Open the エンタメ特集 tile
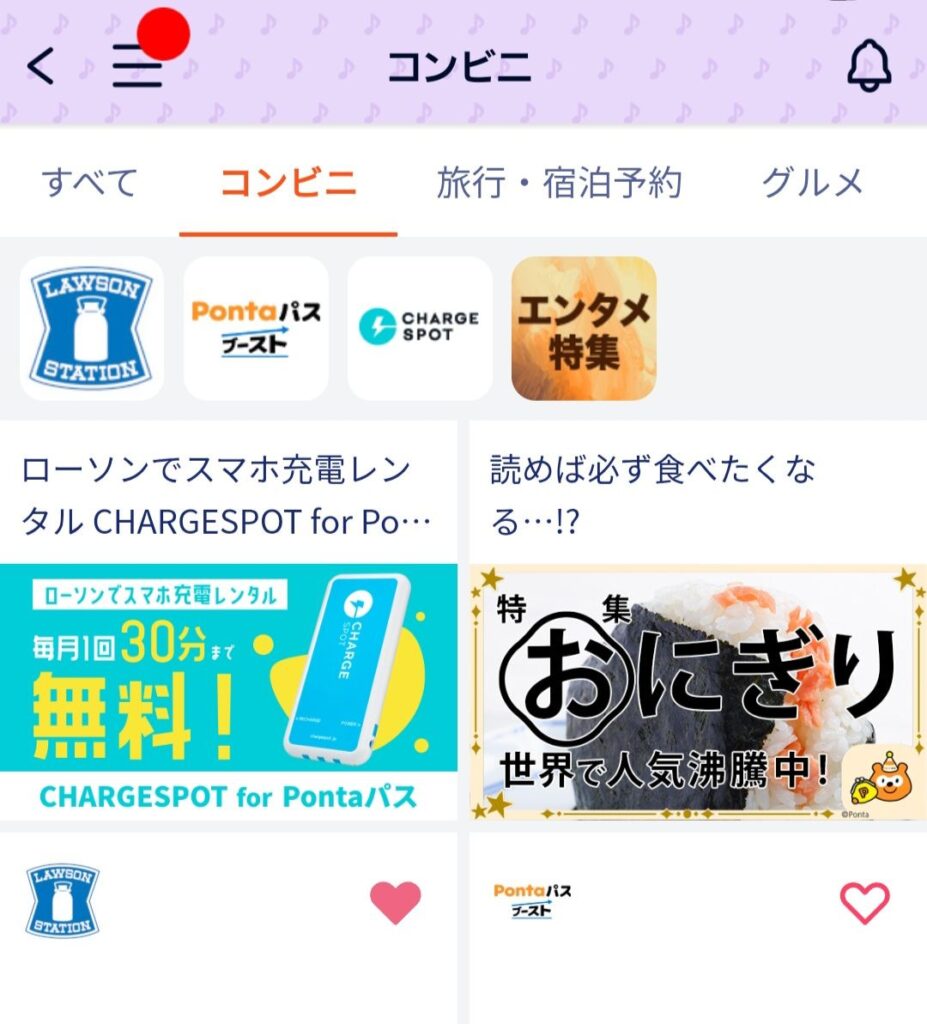The width and height of the screenshot is (927, 1024). [584, 329]
